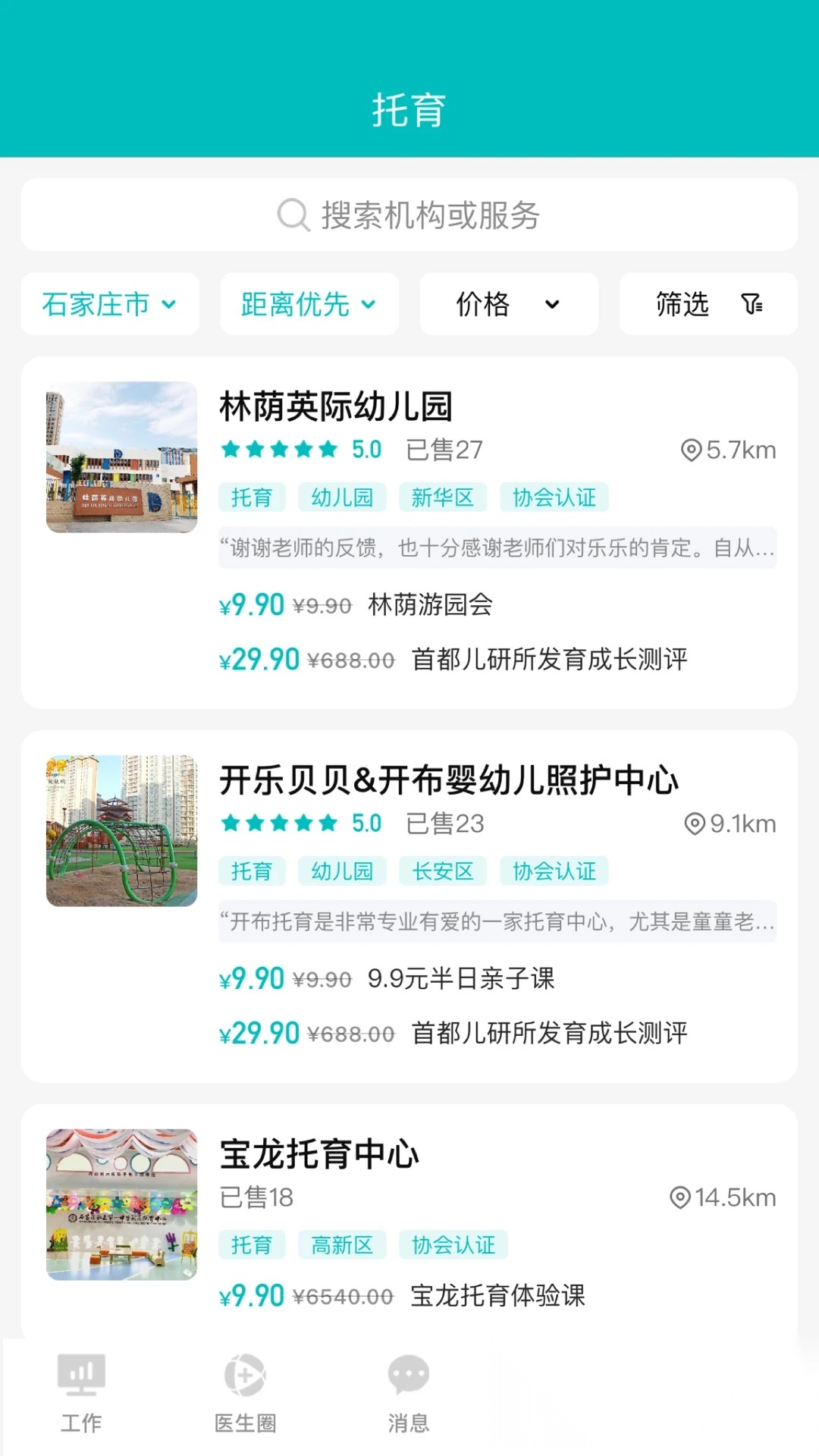Expand the 价格 price dropdown

508,304
